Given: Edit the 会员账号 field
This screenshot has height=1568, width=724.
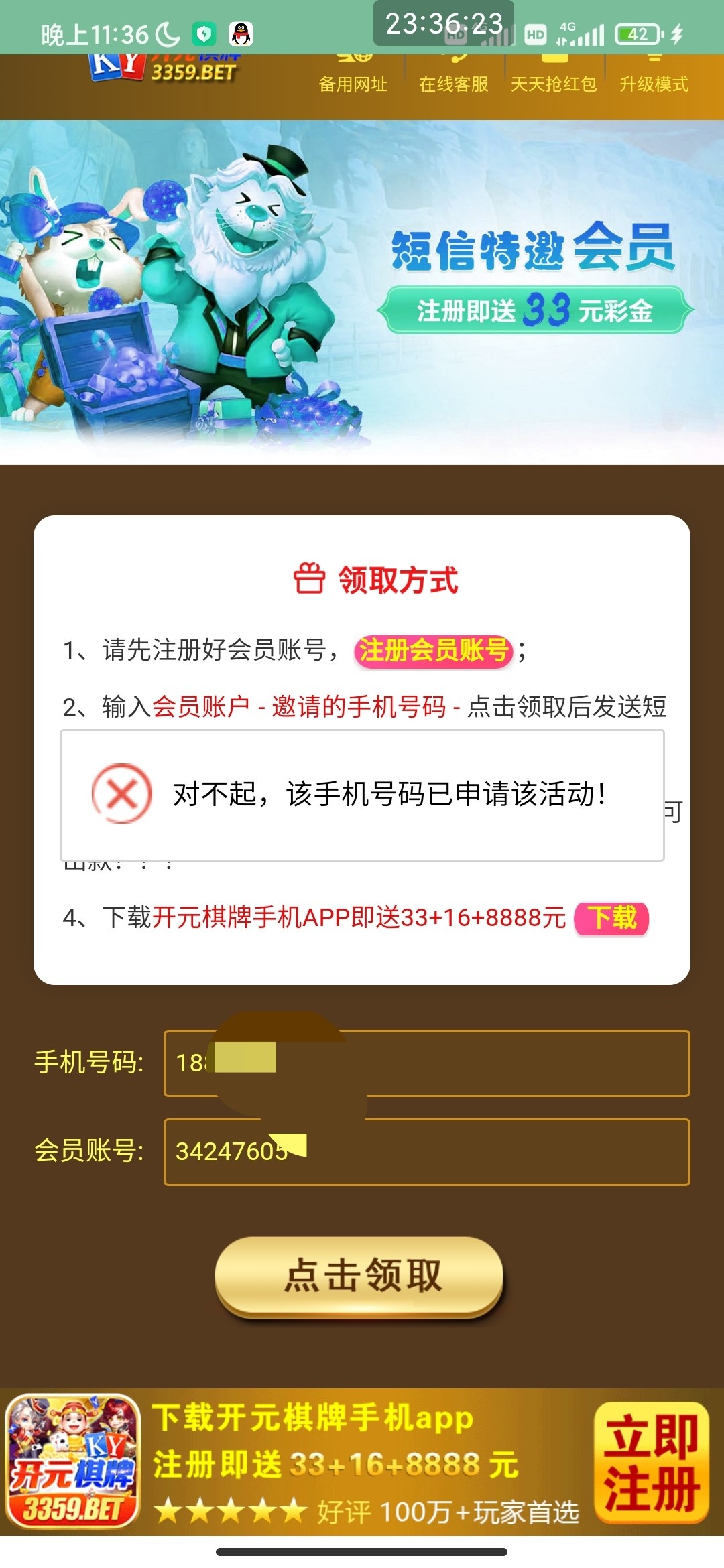Looking at the screenshot, I should point(469,1152).
